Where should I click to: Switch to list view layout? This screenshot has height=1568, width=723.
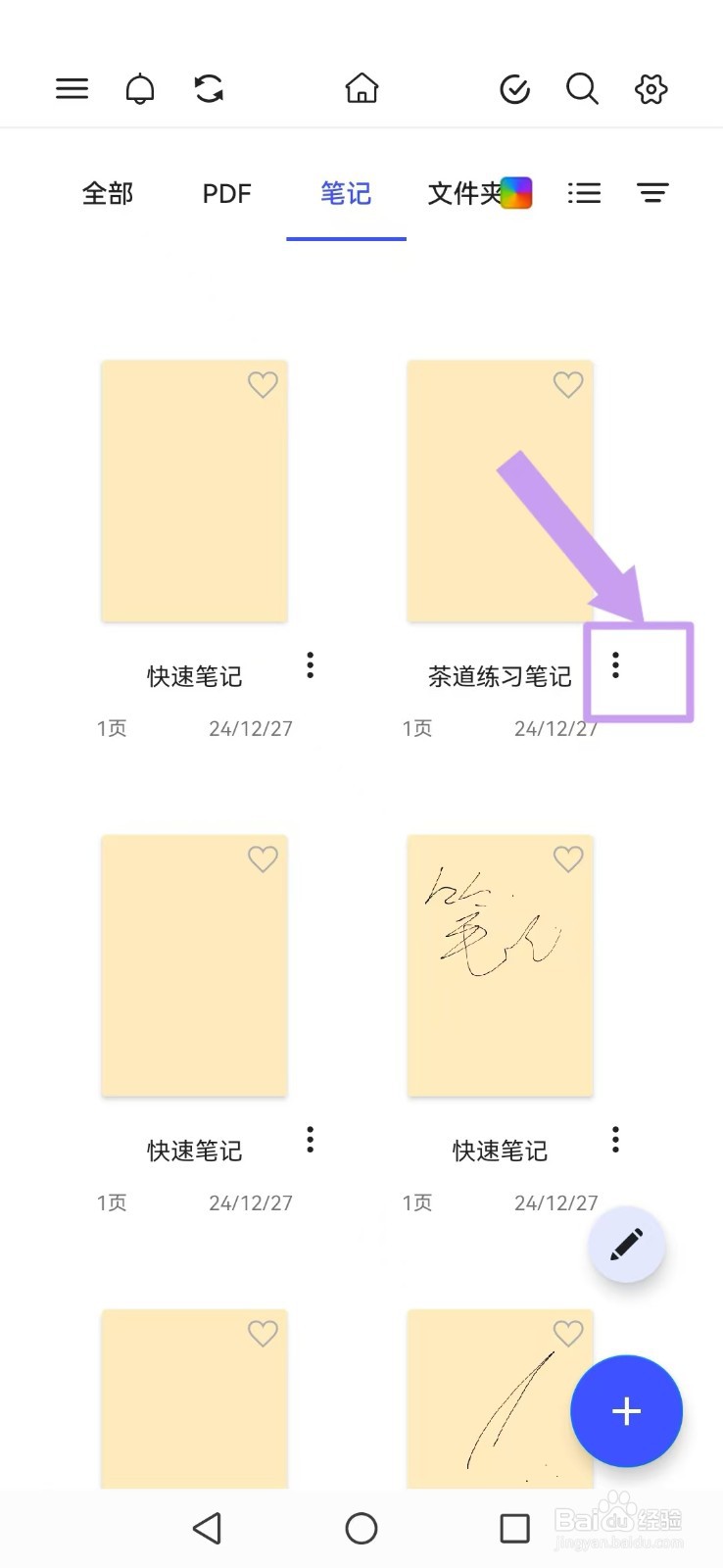pyautogui.click(x=584, y=193)
